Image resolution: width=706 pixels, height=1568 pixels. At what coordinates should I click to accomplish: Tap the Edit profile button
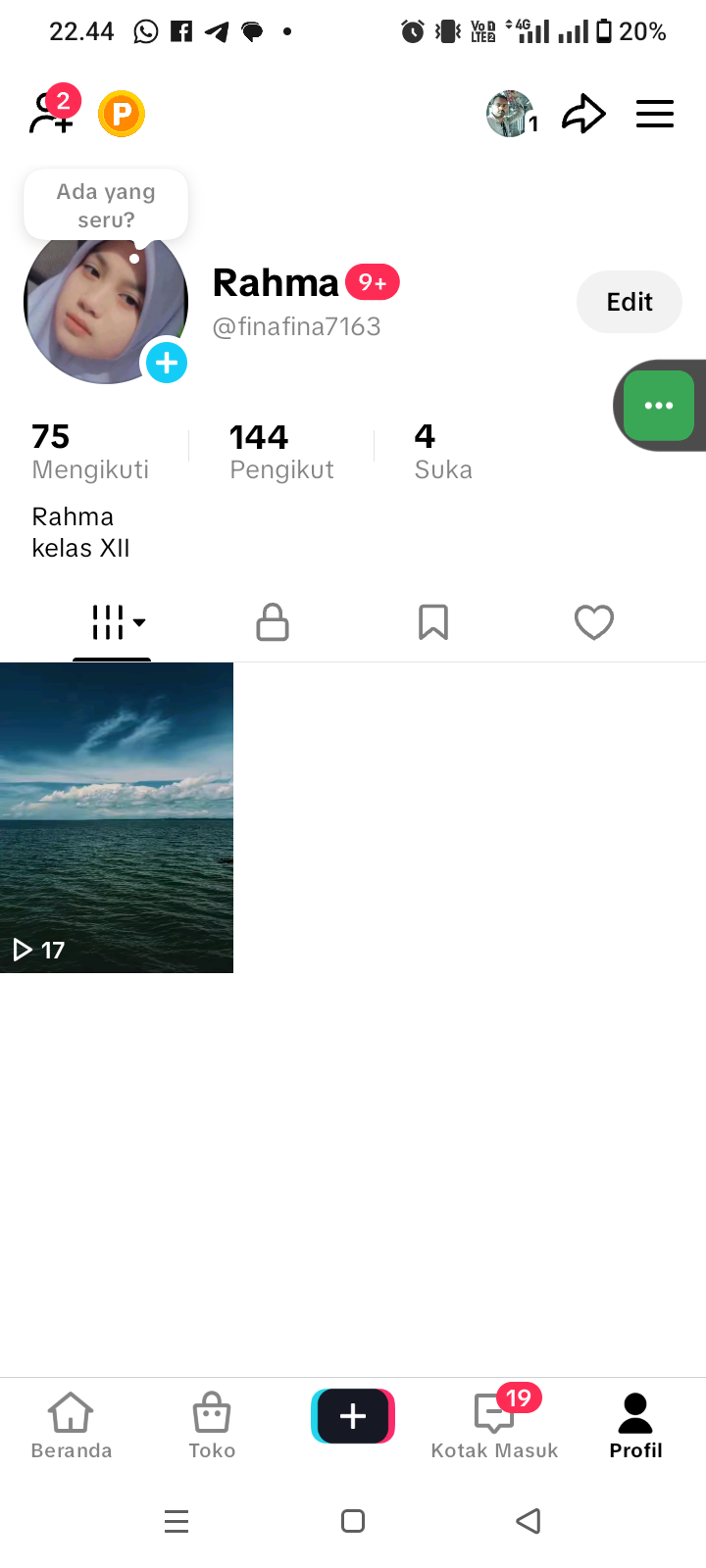tap(629, 302)
